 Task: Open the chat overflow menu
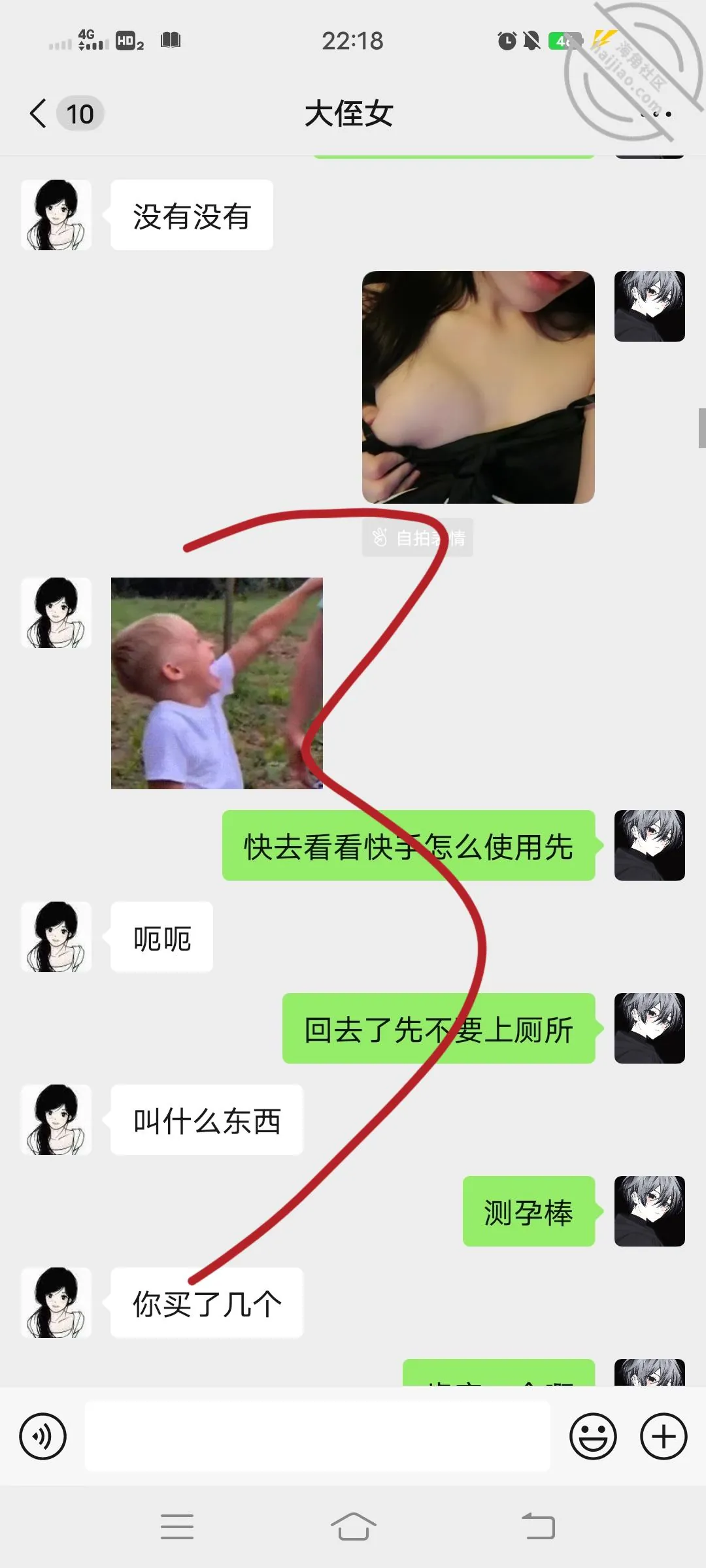[x=656, y=114]
